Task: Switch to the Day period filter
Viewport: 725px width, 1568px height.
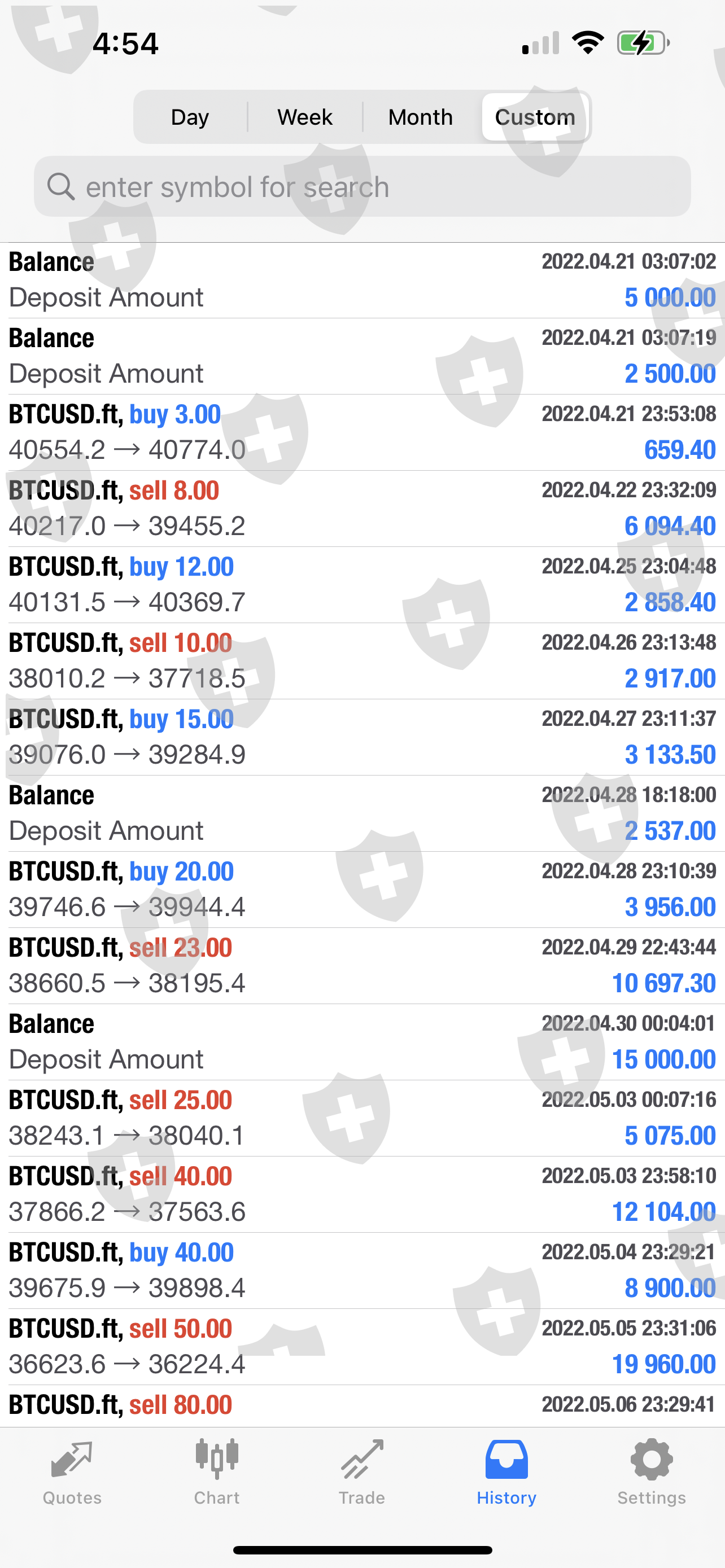Action: coord(190,117)
